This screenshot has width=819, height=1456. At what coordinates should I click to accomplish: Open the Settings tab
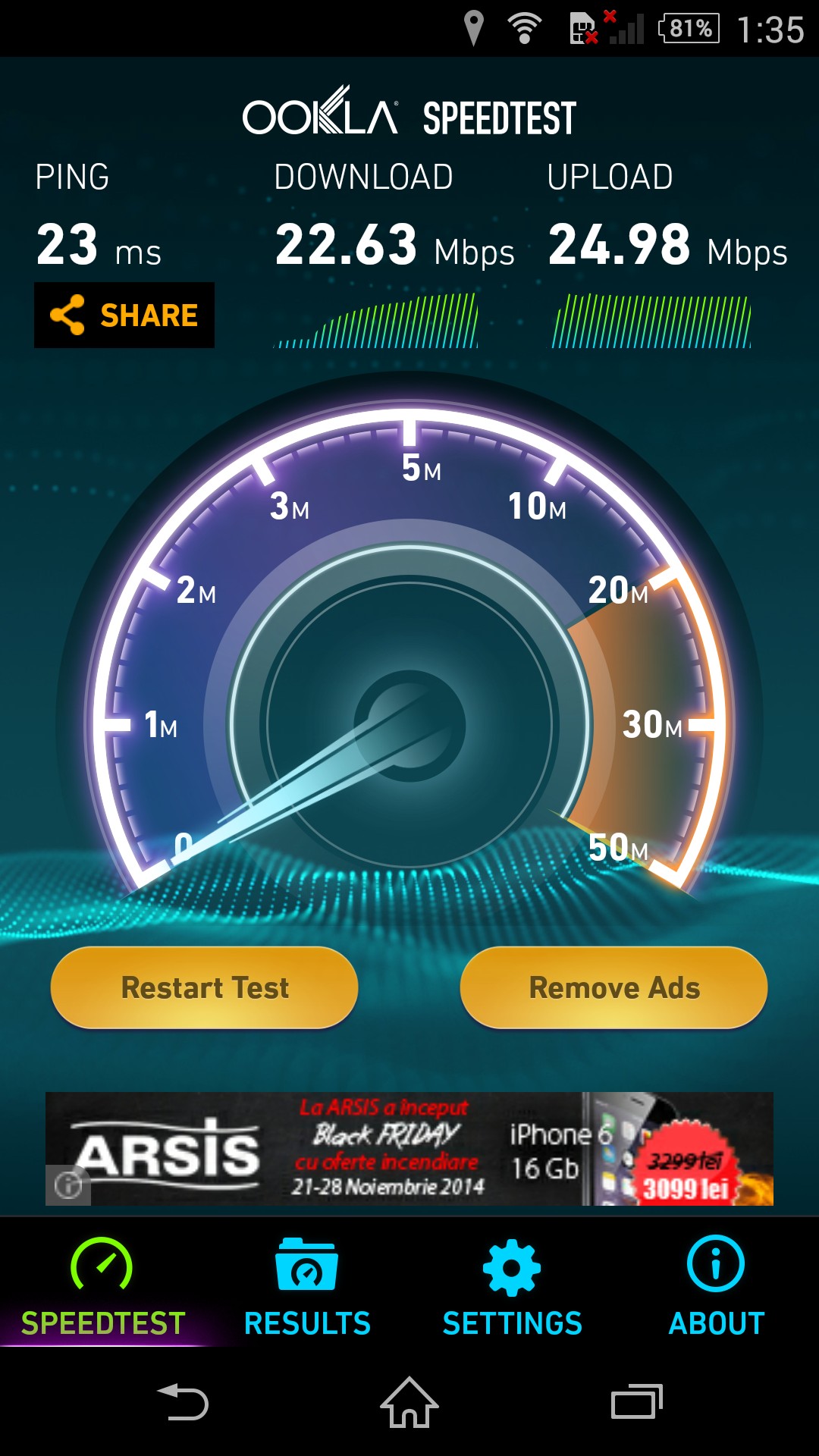(512, 1285)
